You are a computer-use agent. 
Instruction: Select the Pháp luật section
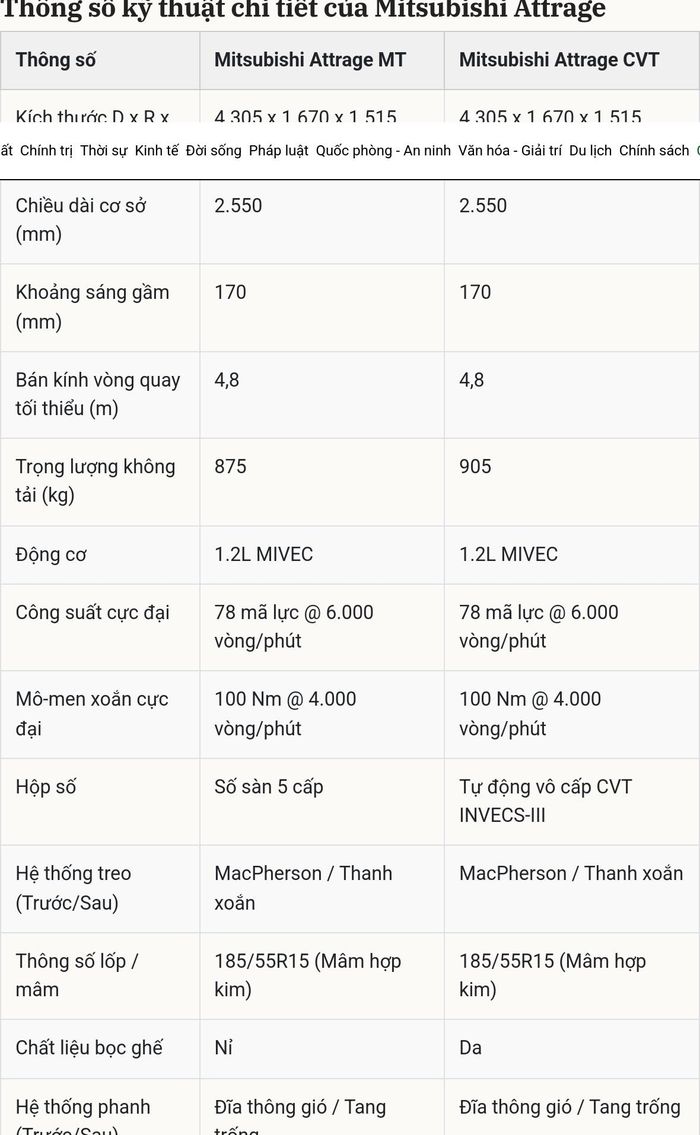tap(279, 151)
